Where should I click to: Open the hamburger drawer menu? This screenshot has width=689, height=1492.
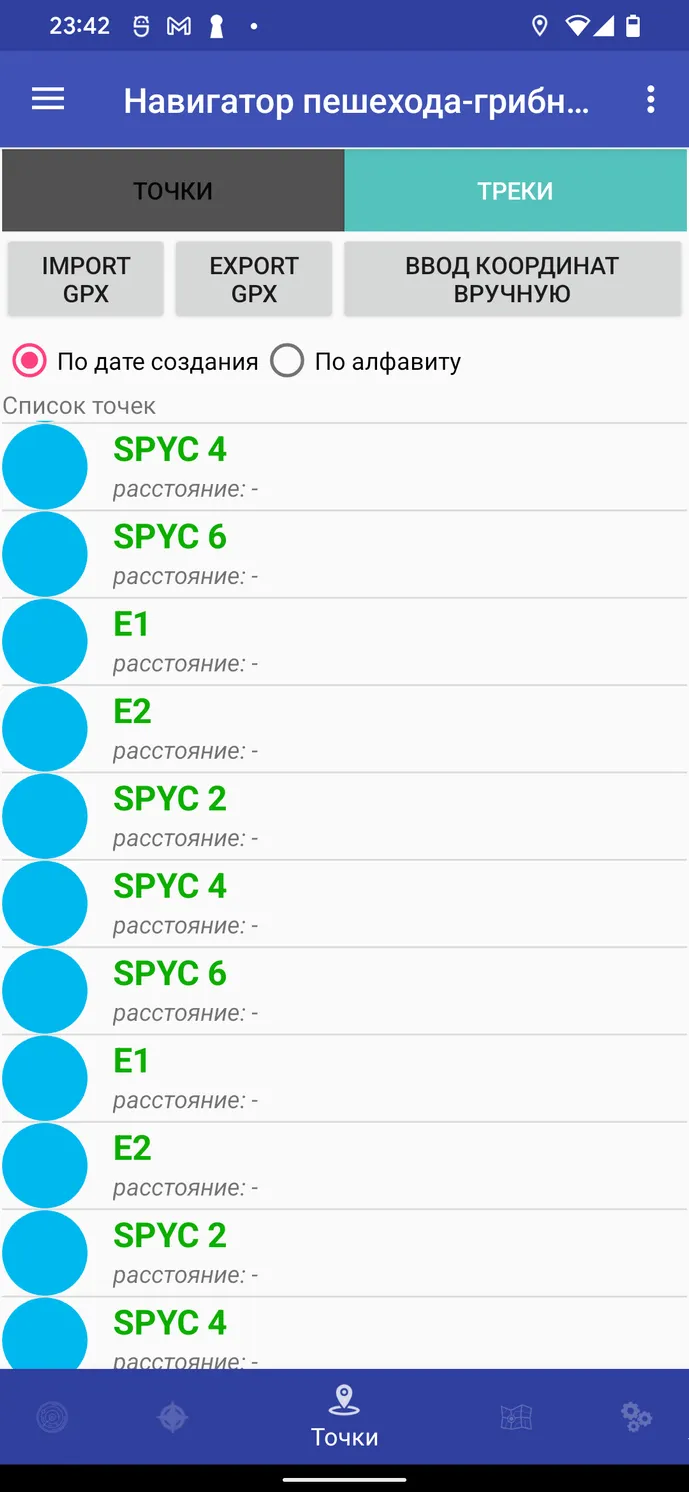(48, 99)
